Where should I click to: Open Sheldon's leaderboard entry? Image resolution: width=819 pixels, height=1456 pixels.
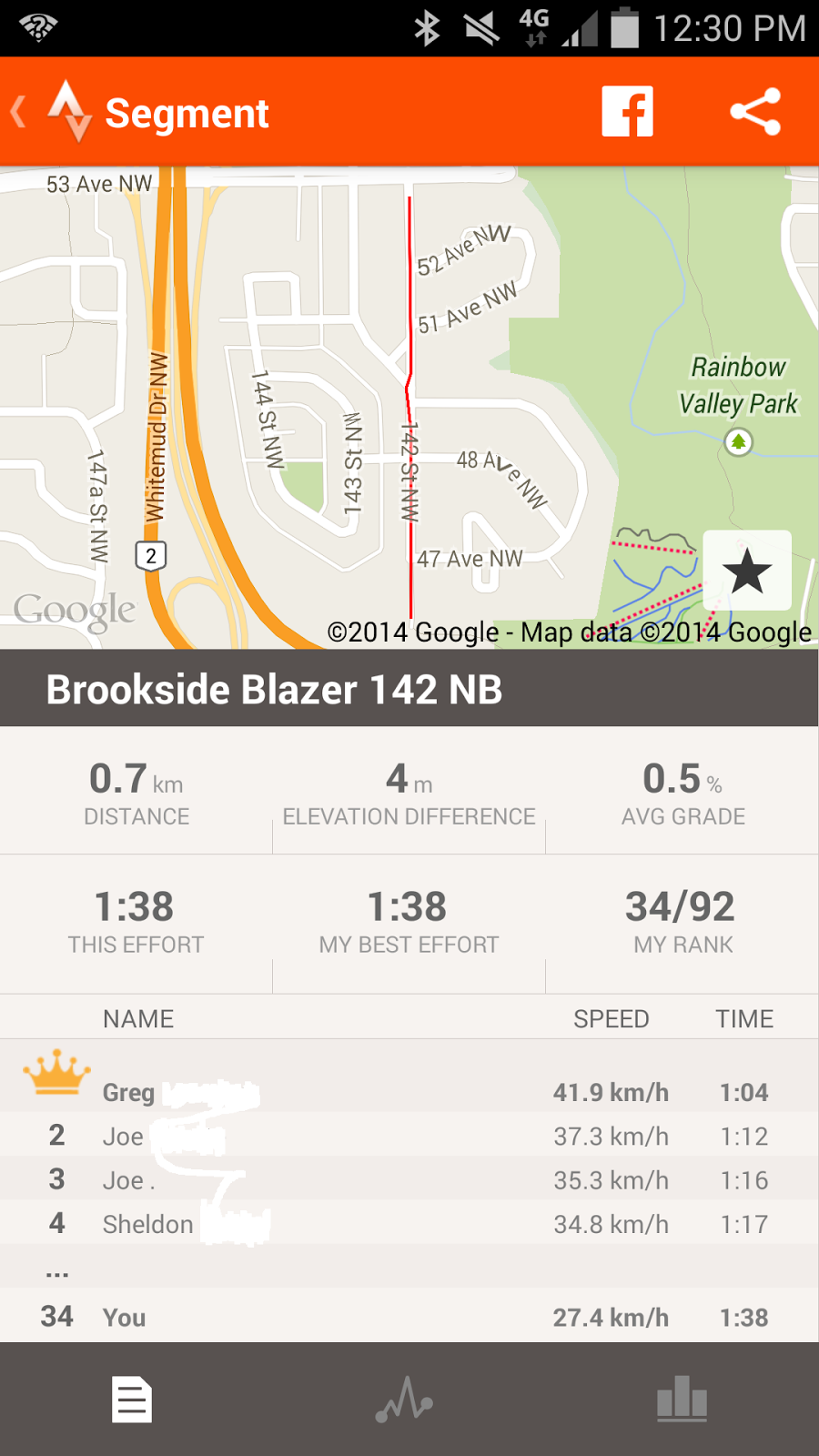click(409, 1223)
